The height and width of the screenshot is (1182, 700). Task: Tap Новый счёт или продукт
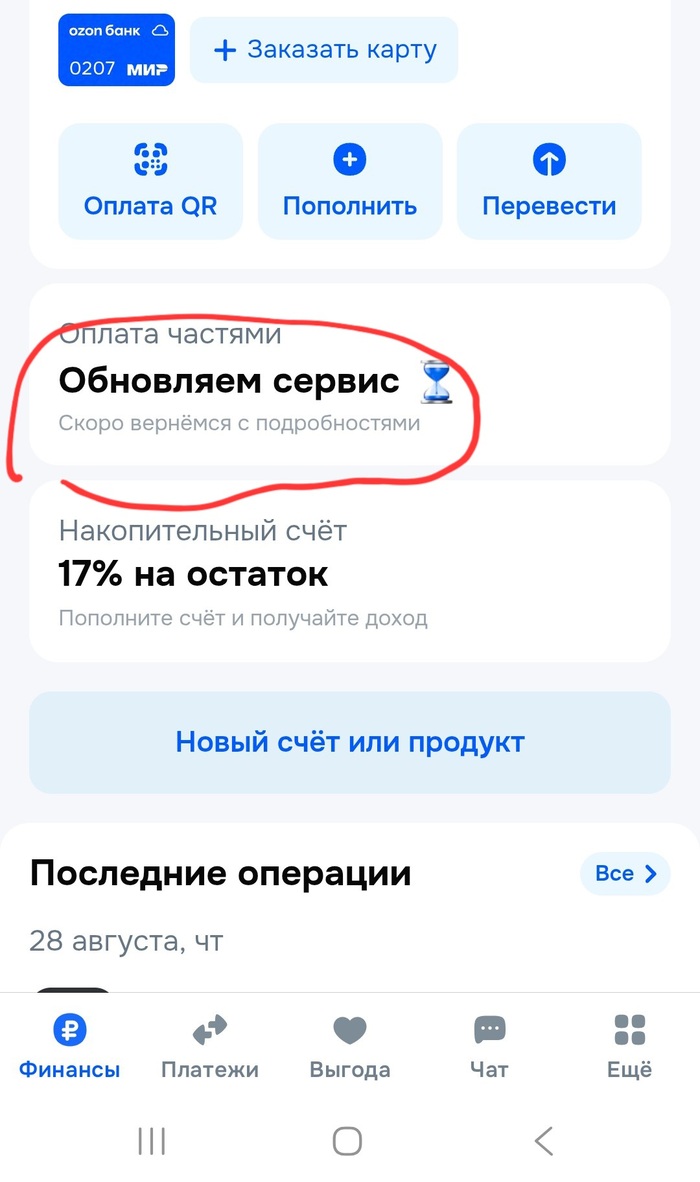(x=350, y=743)
